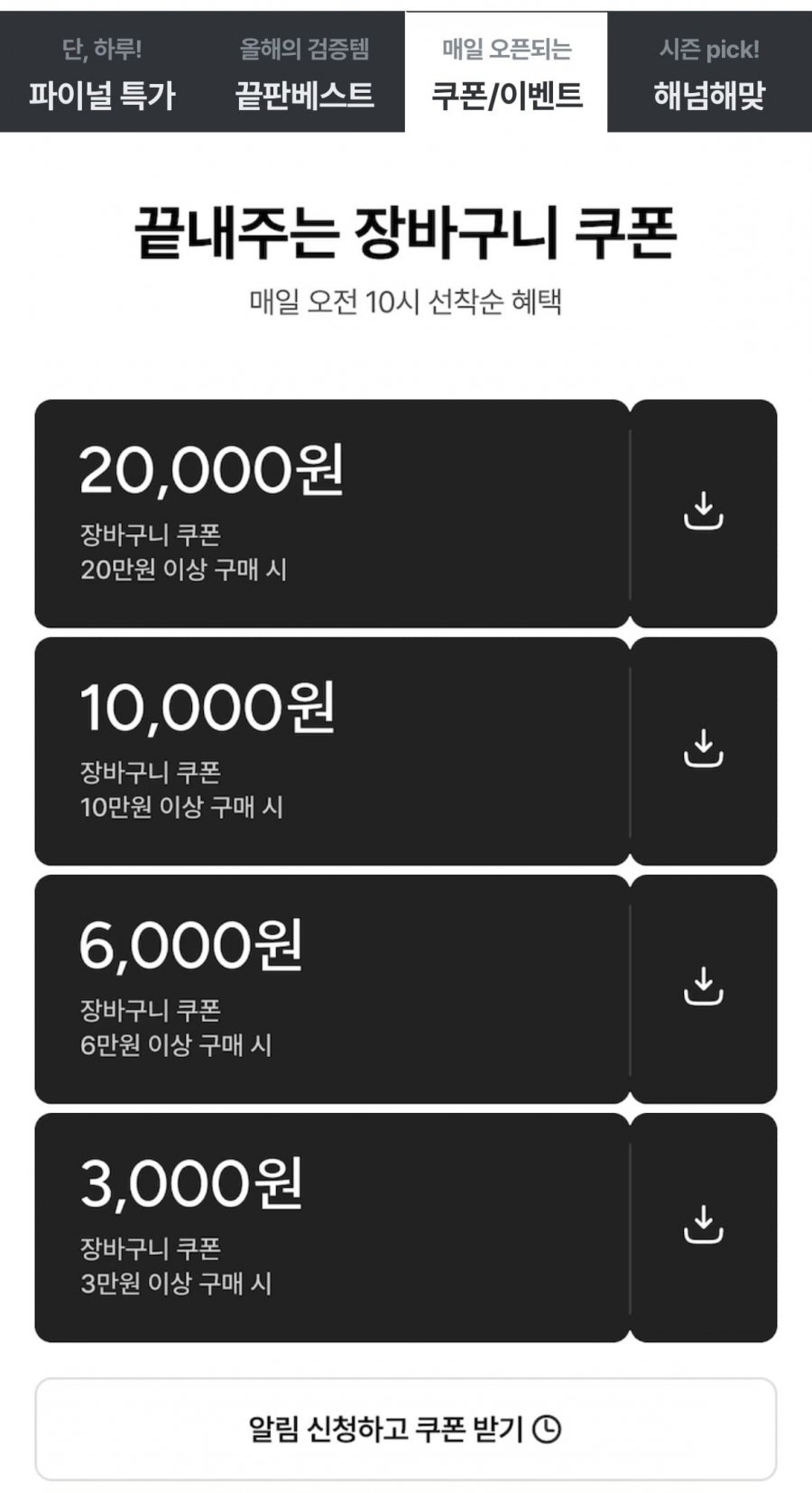
Task: Select the 쿠폰/이벤트 tab
Action: (506, 74)
